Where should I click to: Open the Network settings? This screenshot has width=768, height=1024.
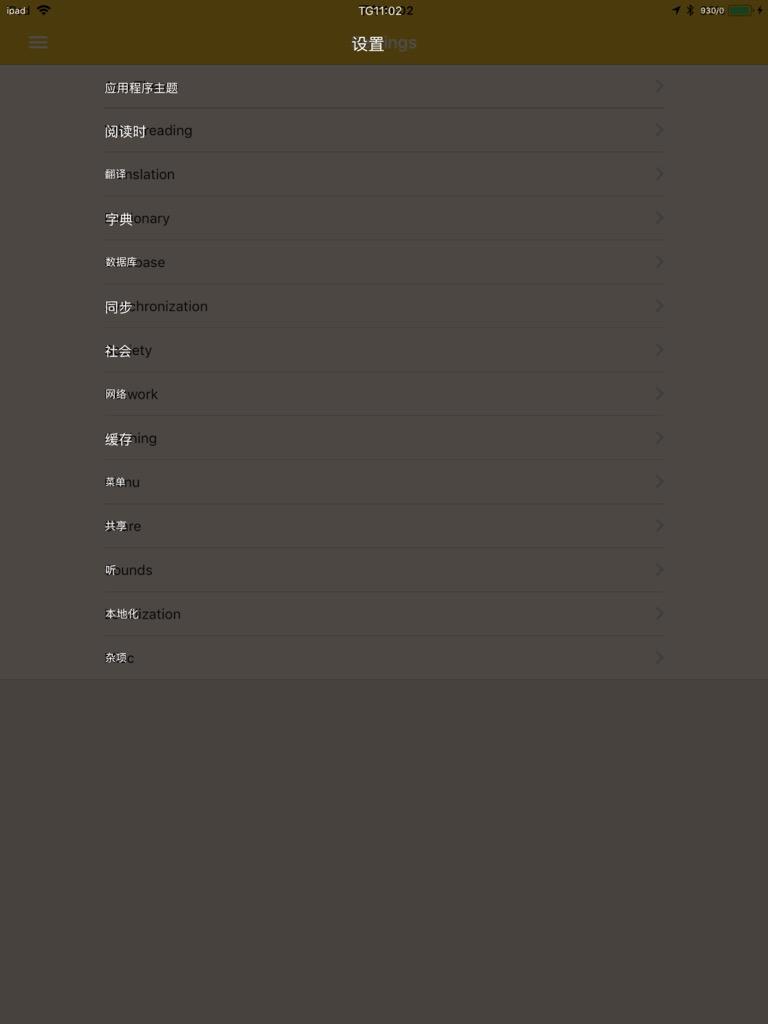coord(384,394)
